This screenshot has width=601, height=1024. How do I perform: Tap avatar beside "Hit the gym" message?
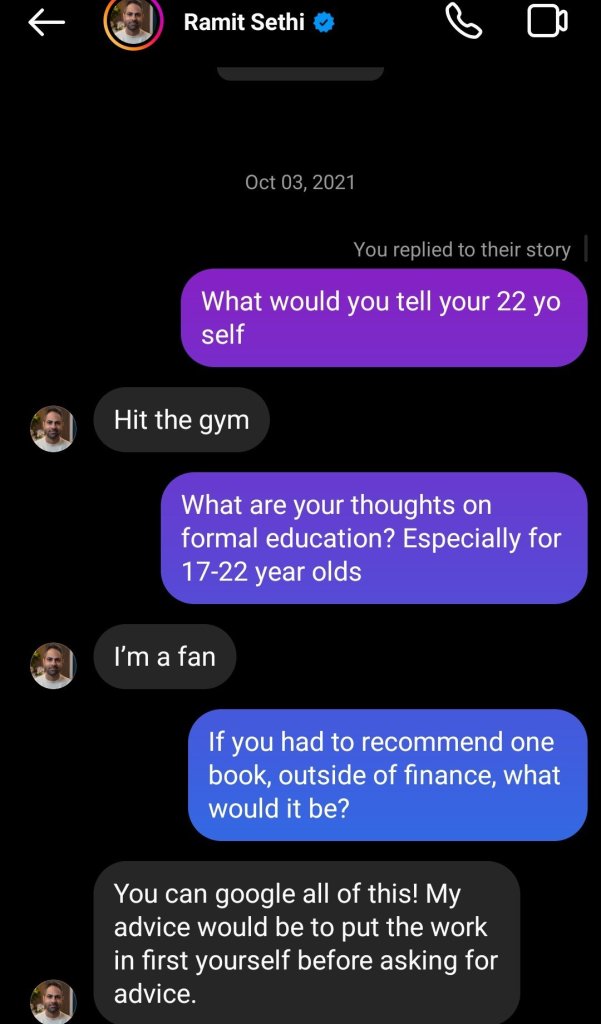(53, 429)
